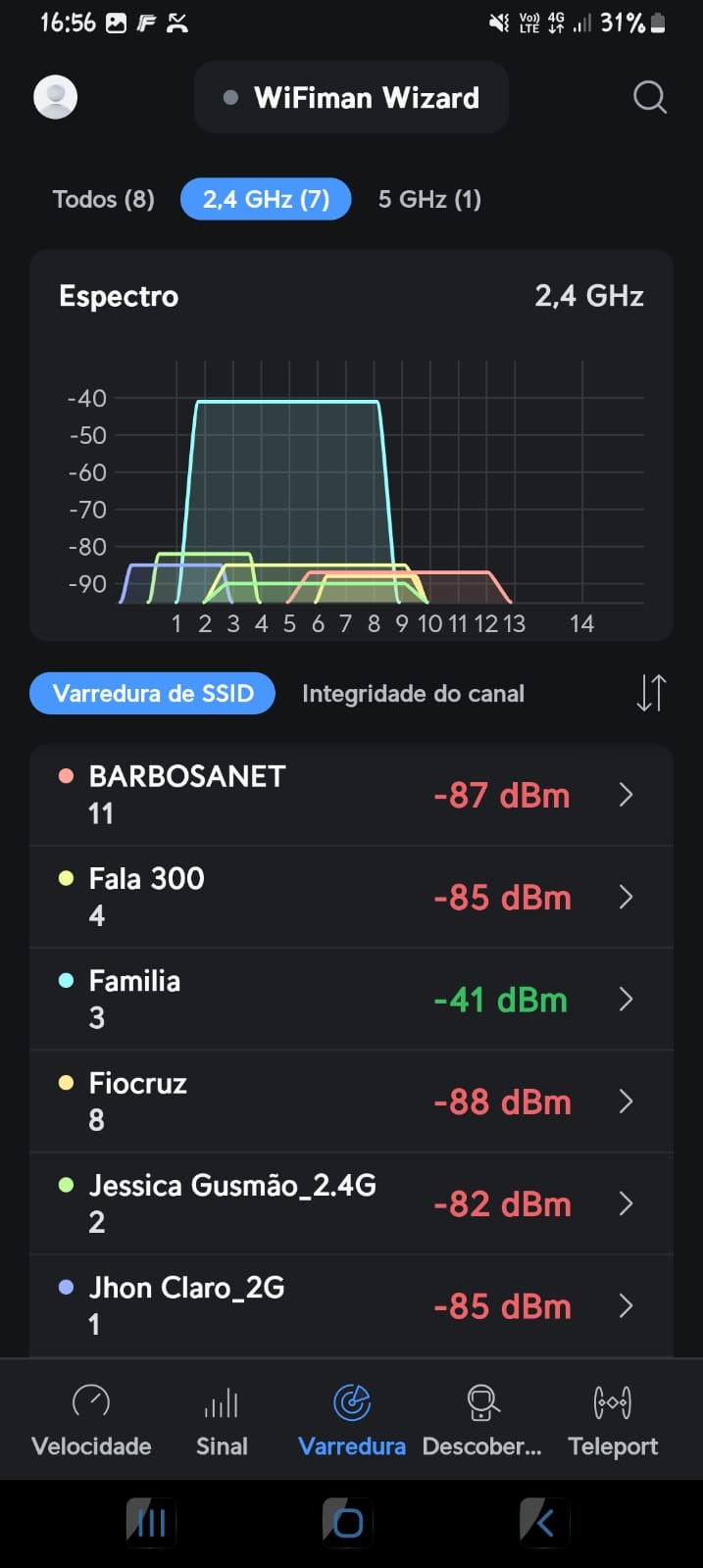Open the Fiocruz network entry
This screenshot has height=1568, width=703.
(x=351, y=1102)
